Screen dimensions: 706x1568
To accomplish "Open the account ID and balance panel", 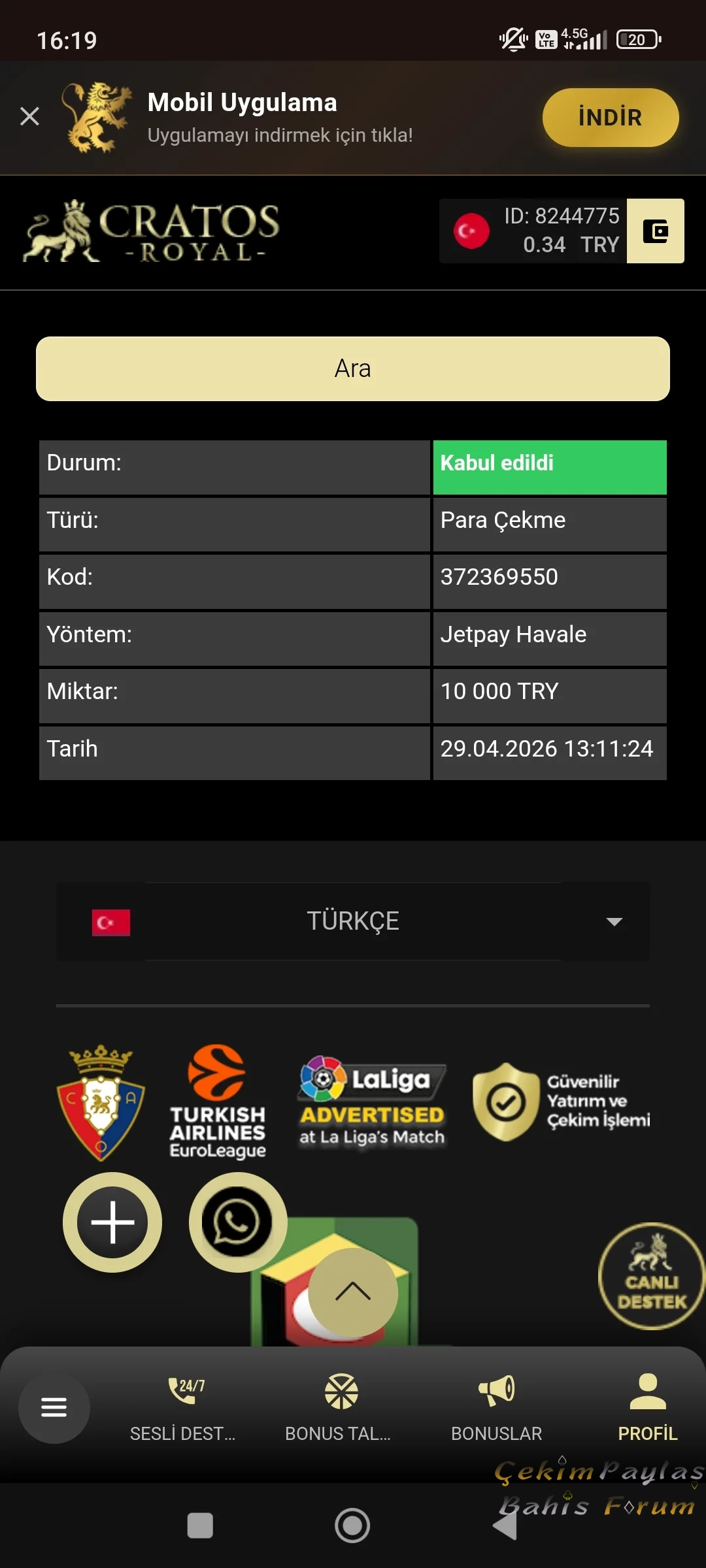I will [x=533, y=231].
